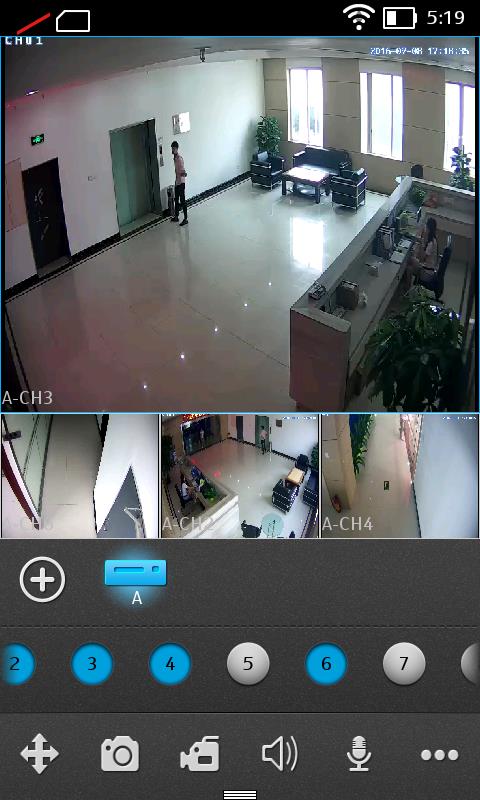The image size is (480, 800).
Task: Take a snapshot with the camera icon
Action: [x=120, y=754]
